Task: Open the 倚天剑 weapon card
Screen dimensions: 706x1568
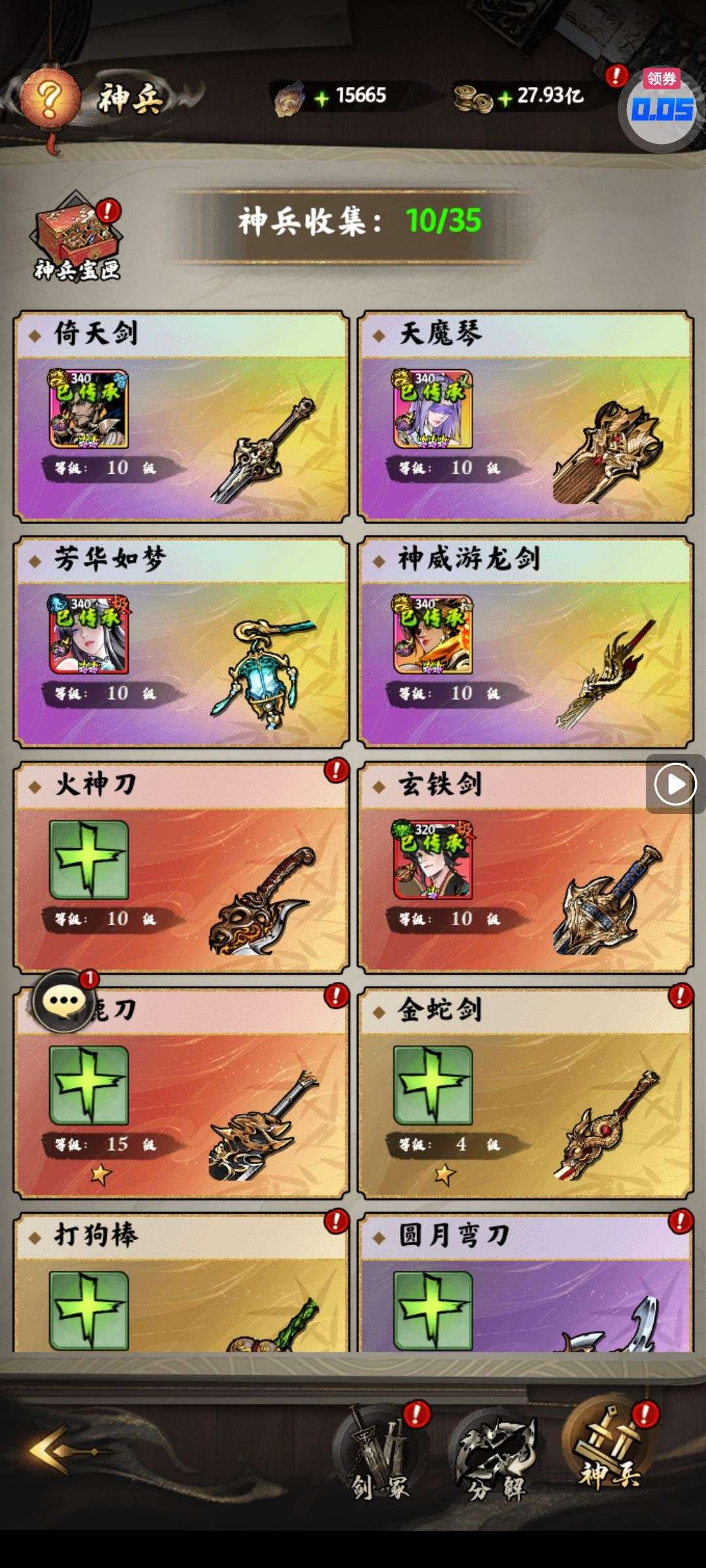Action: (x=181, y=416)
